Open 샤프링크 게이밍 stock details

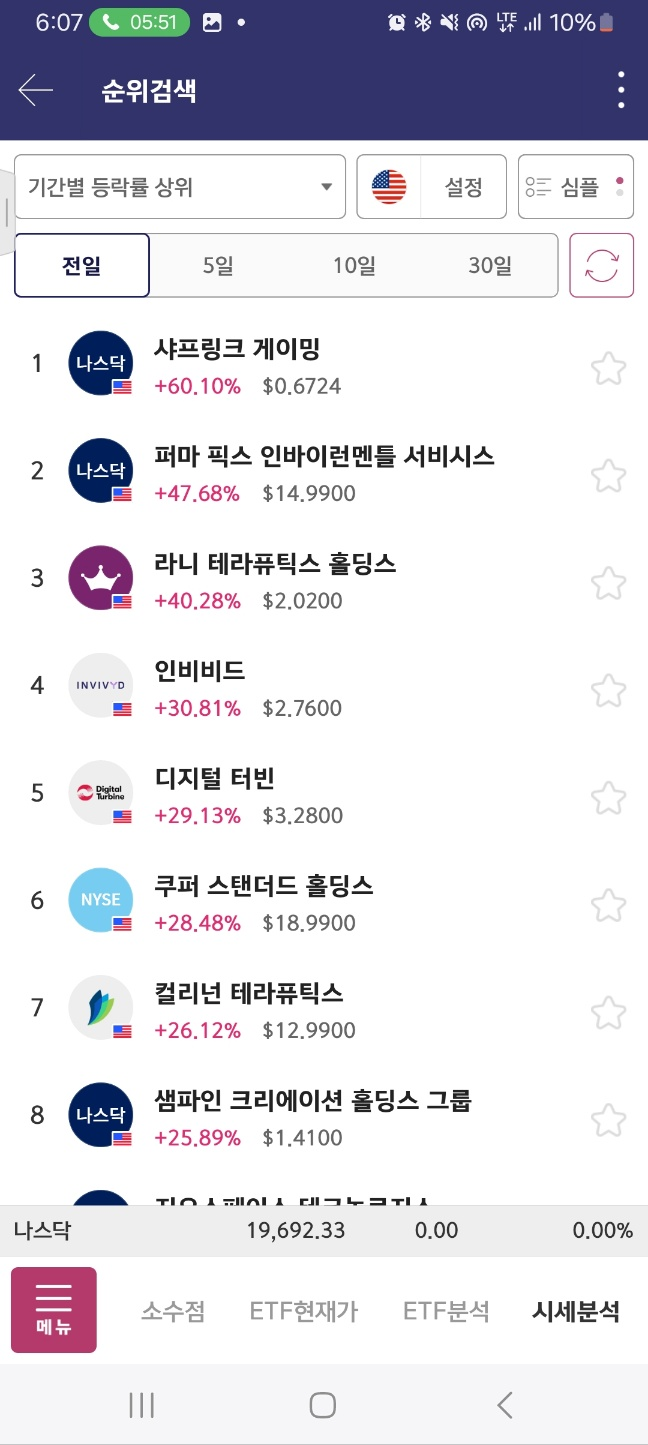pyautogui.click(x=300, y=366)
